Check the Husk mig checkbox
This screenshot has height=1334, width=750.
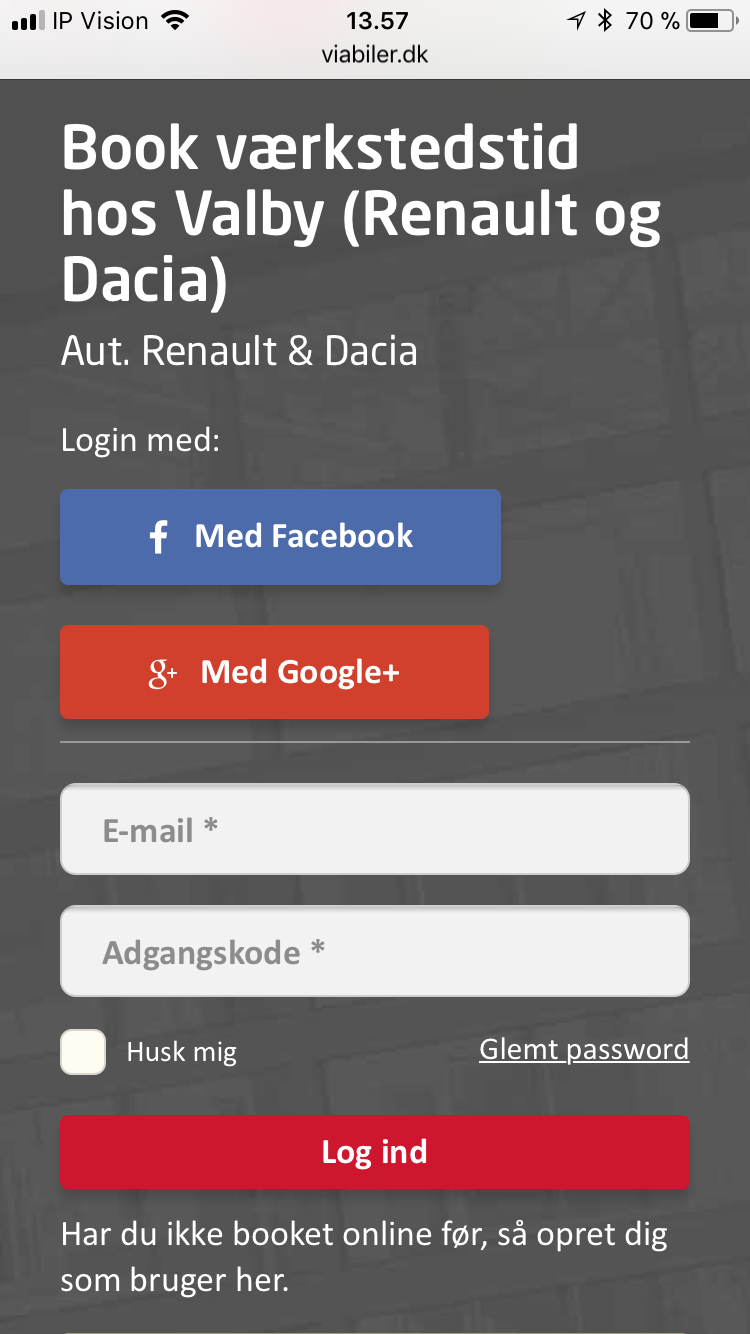pos(83,1052)
